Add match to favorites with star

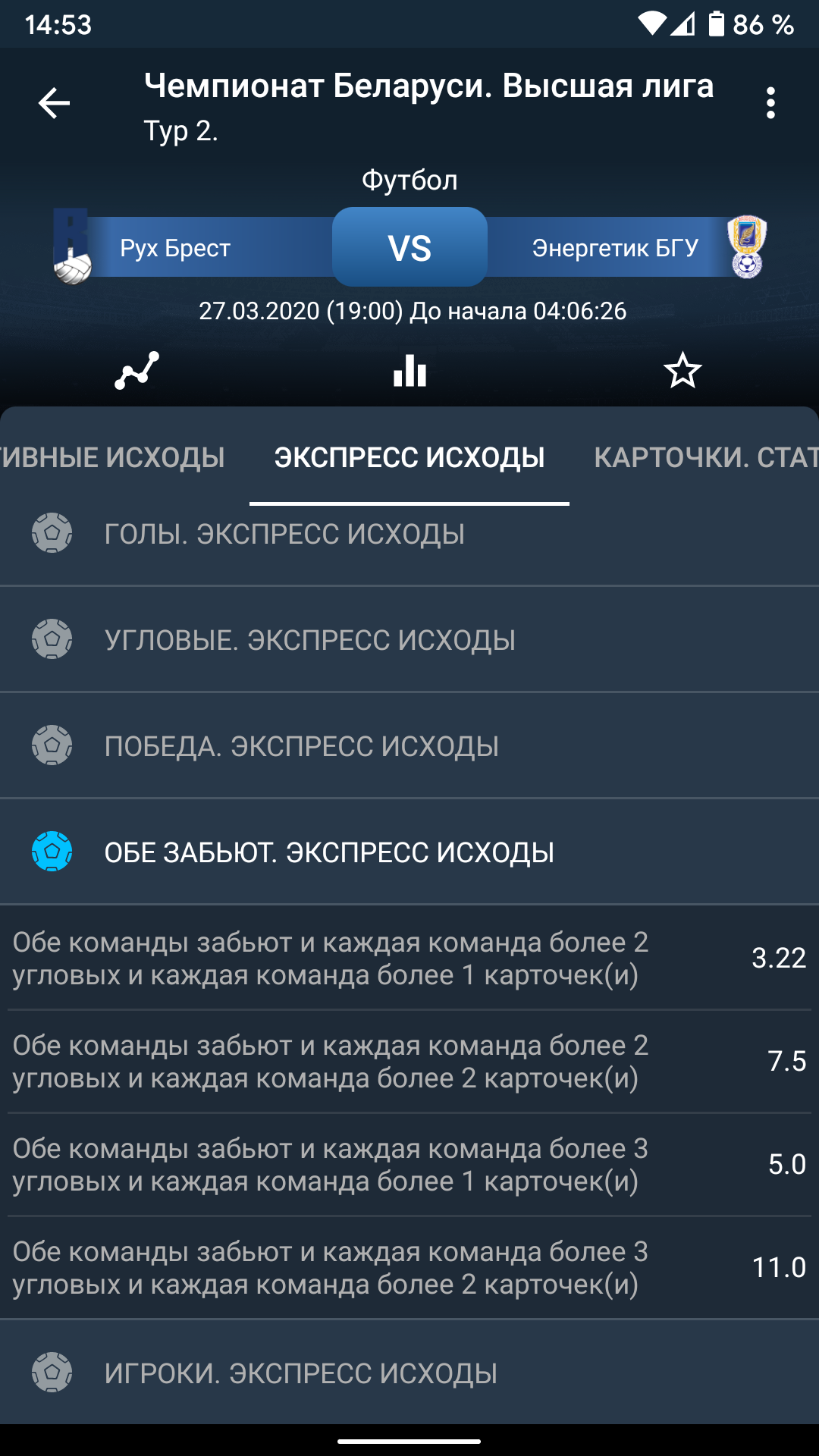(x=682, y=371)
